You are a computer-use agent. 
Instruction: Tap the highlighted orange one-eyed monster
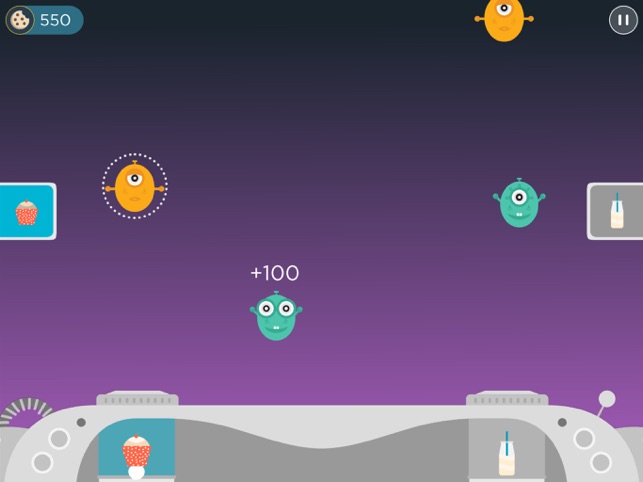pos(134,187)
